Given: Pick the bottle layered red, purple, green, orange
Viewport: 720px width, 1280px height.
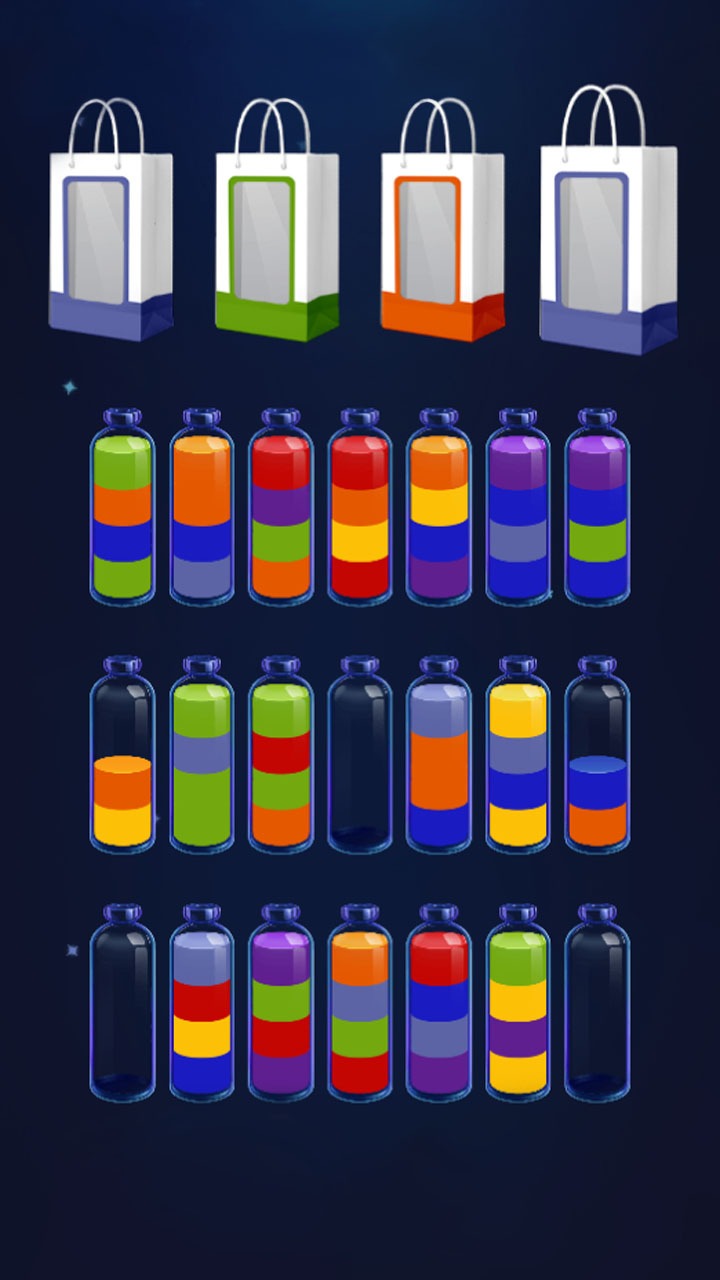Looking at the screenshot, I should tap(281, 510).
